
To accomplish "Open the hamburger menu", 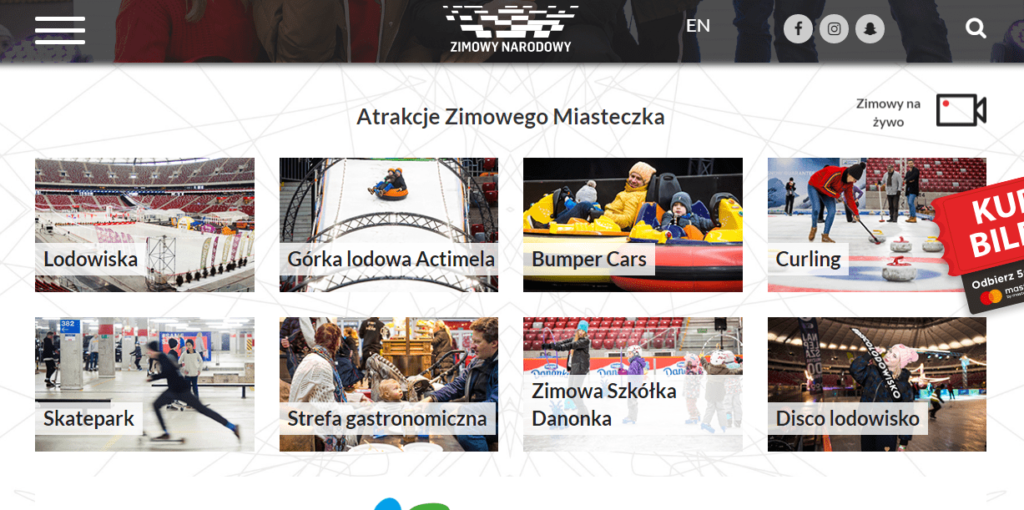I will (x=60, y=28).
